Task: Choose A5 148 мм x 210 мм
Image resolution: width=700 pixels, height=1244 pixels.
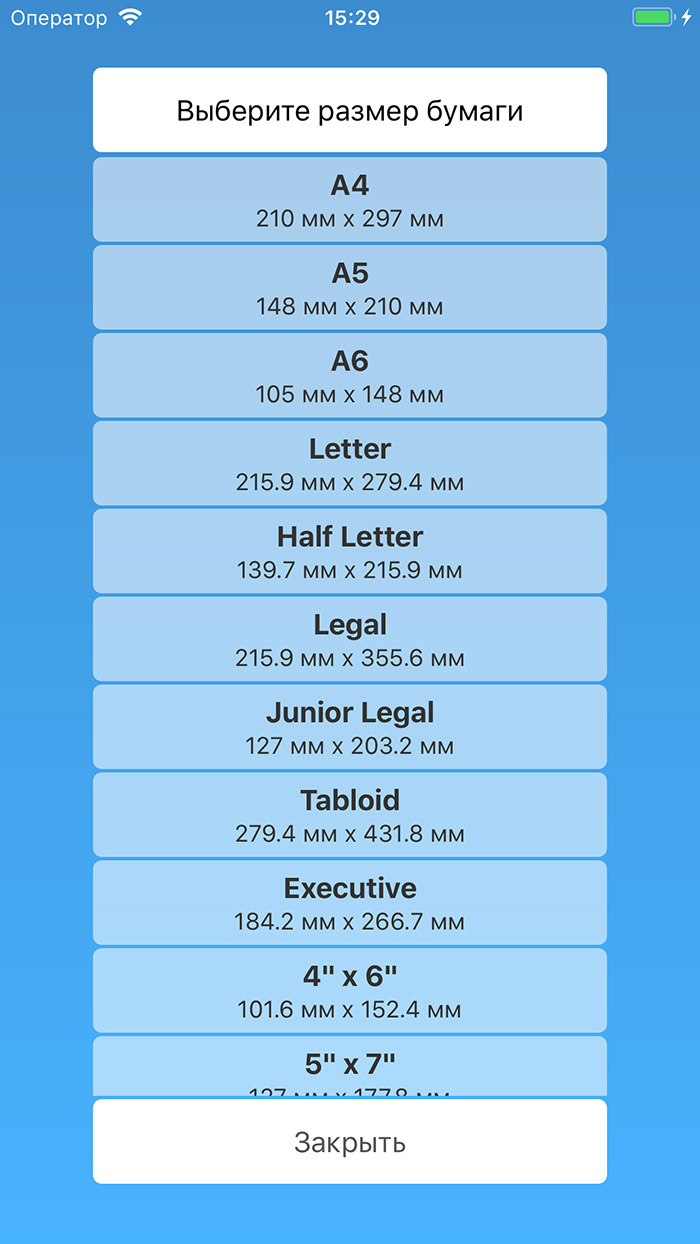Action: pyautogui.click(x=350, y=287)
